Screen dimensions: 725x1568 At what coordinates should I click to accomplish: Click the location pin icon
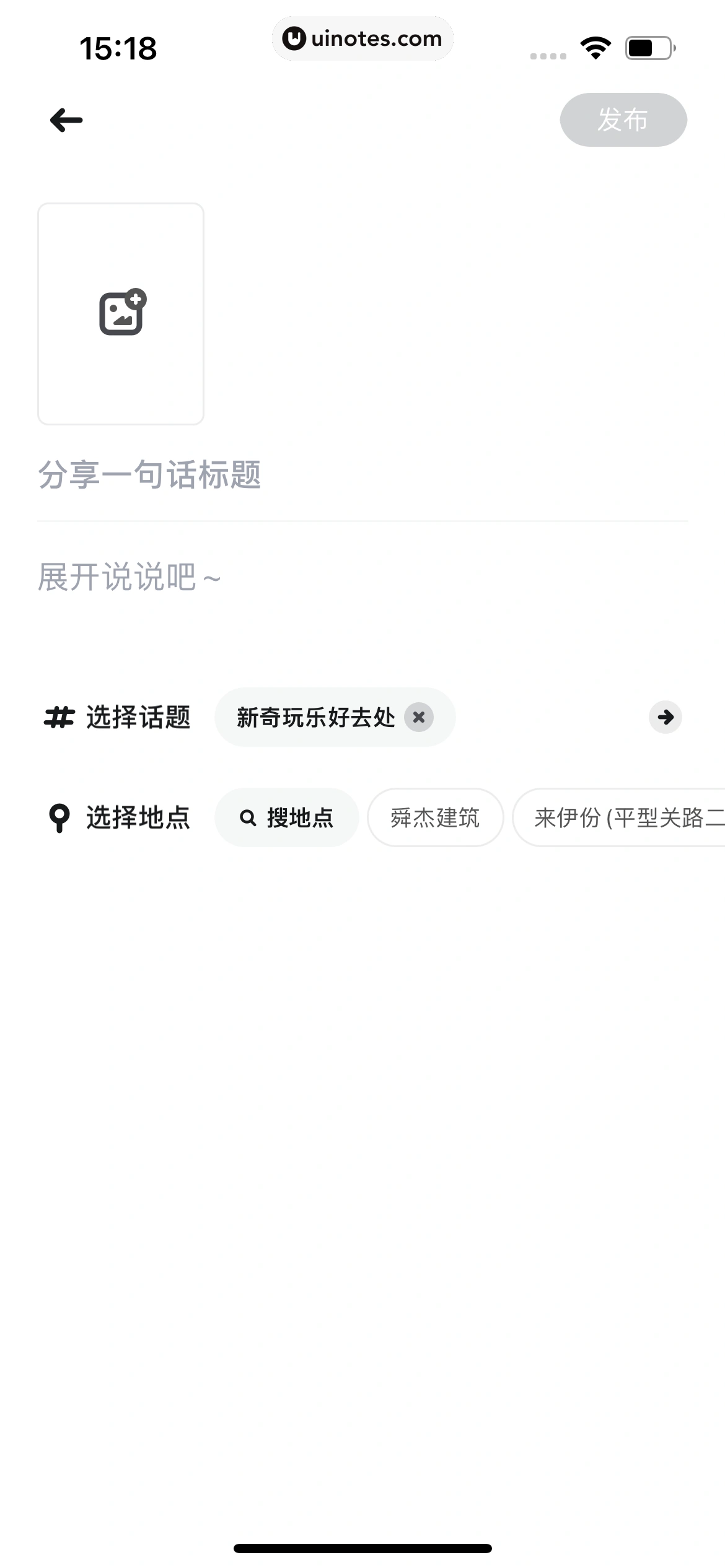(57, 817)
